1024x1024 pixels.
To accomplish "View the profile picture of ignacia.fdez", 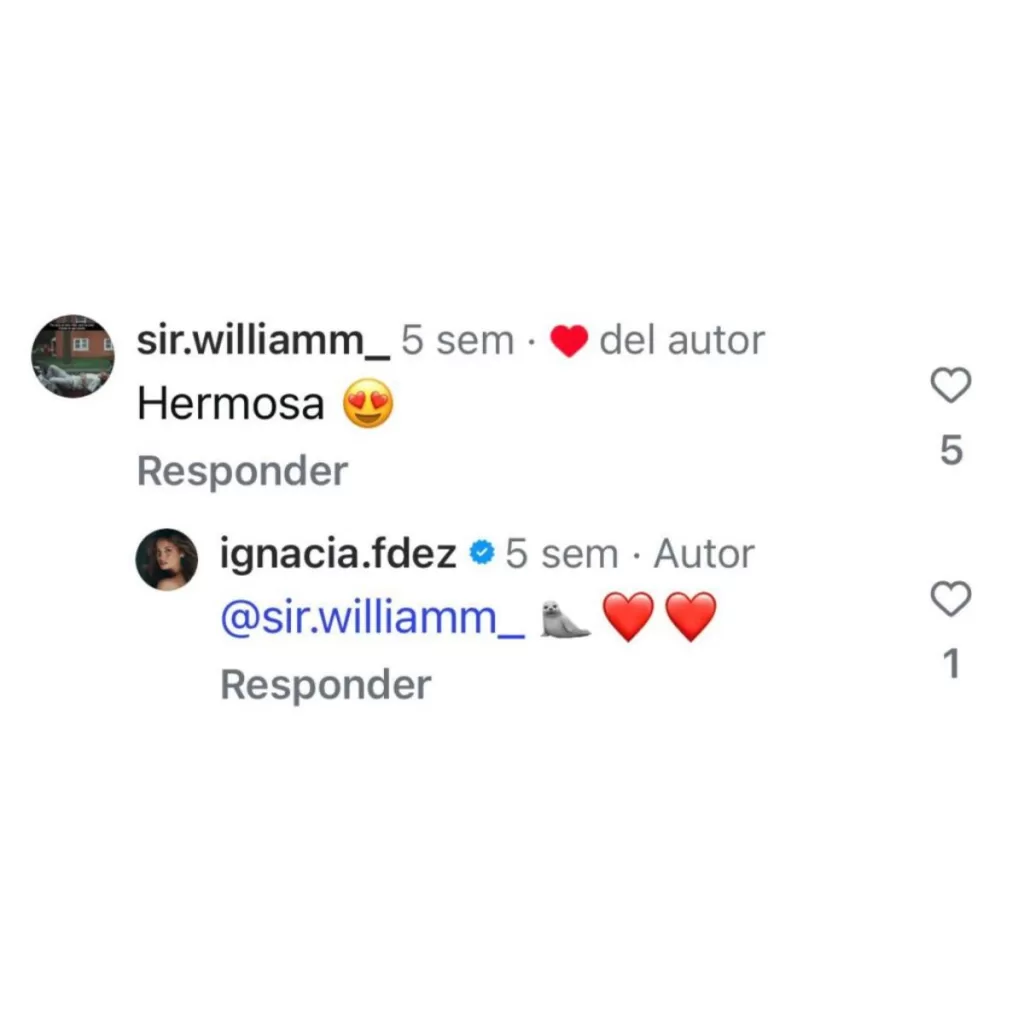I will [166, 559].
